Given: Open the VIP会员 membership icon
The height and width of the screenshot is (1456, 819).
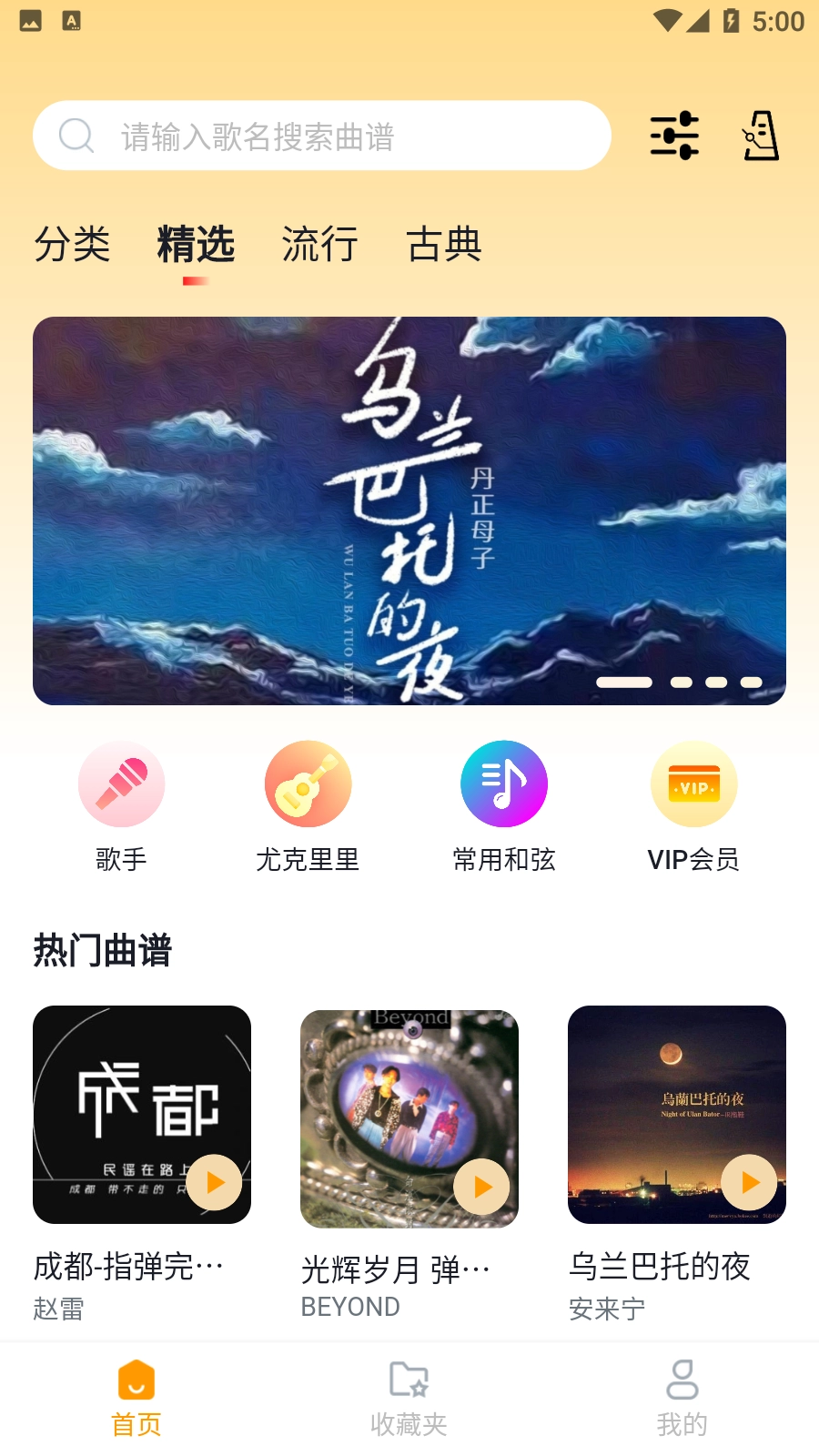Looking at the screenshot, I should 693,784.
